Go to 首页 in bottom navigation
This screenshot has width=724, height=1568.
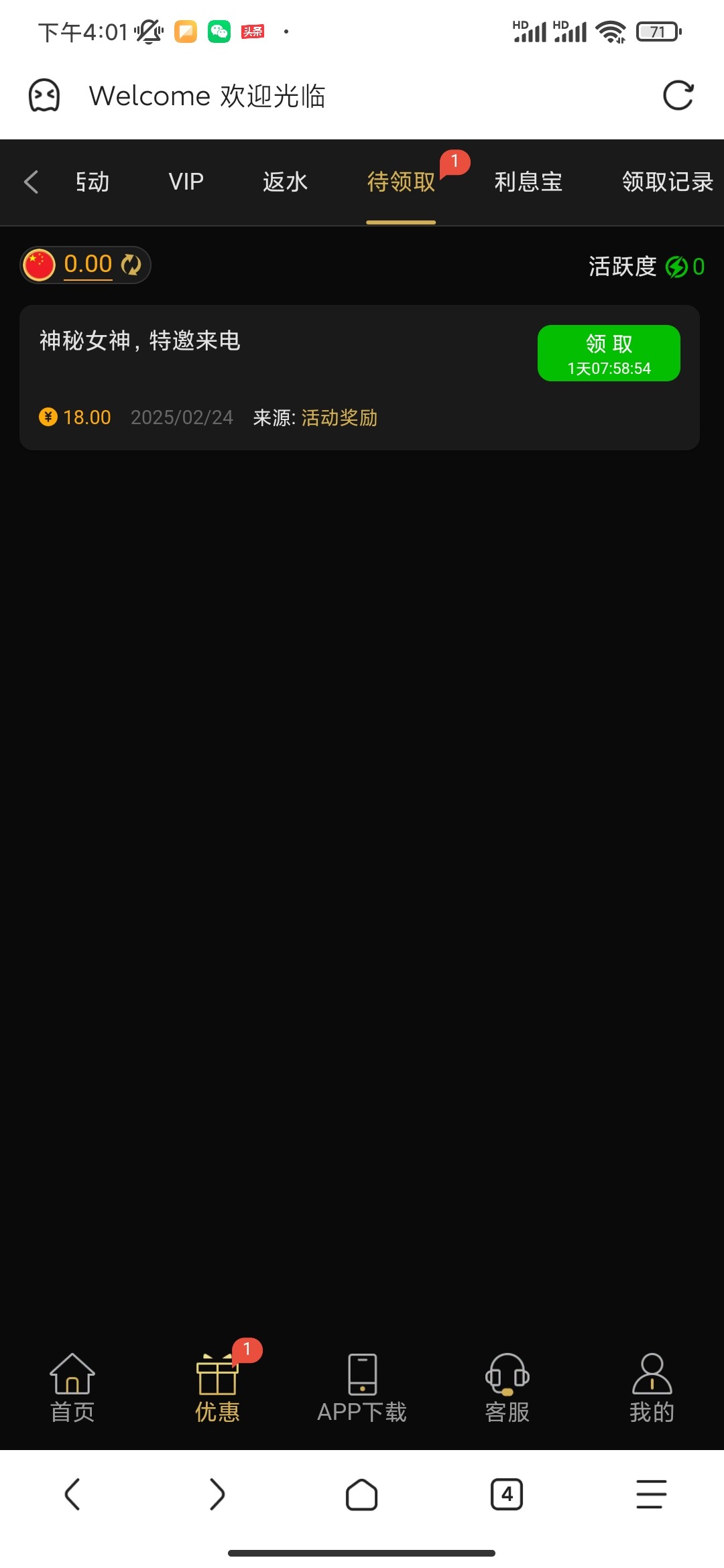coord(72,1388)
